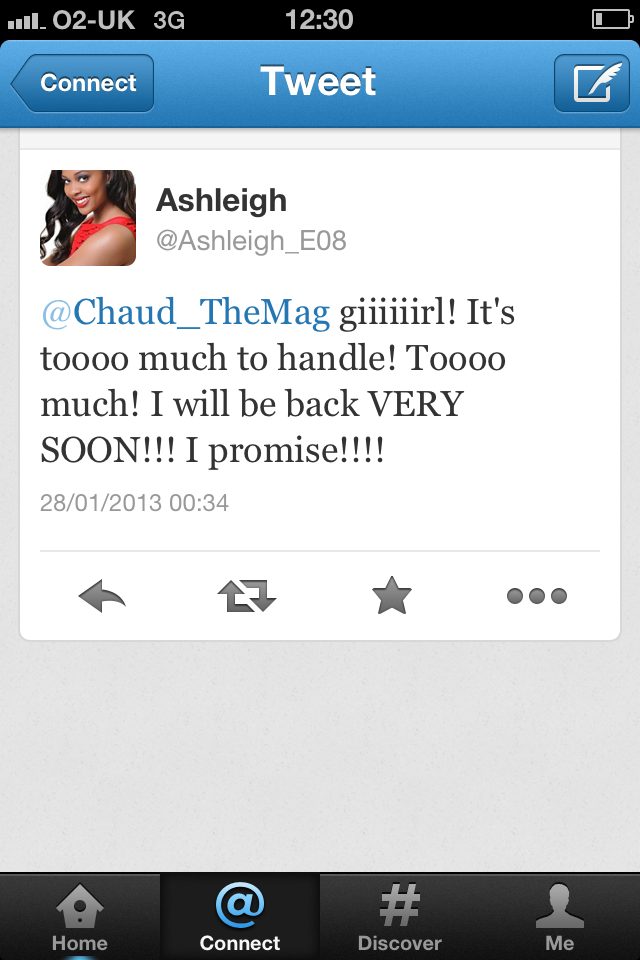Go back to Connect

coord(84,83)
